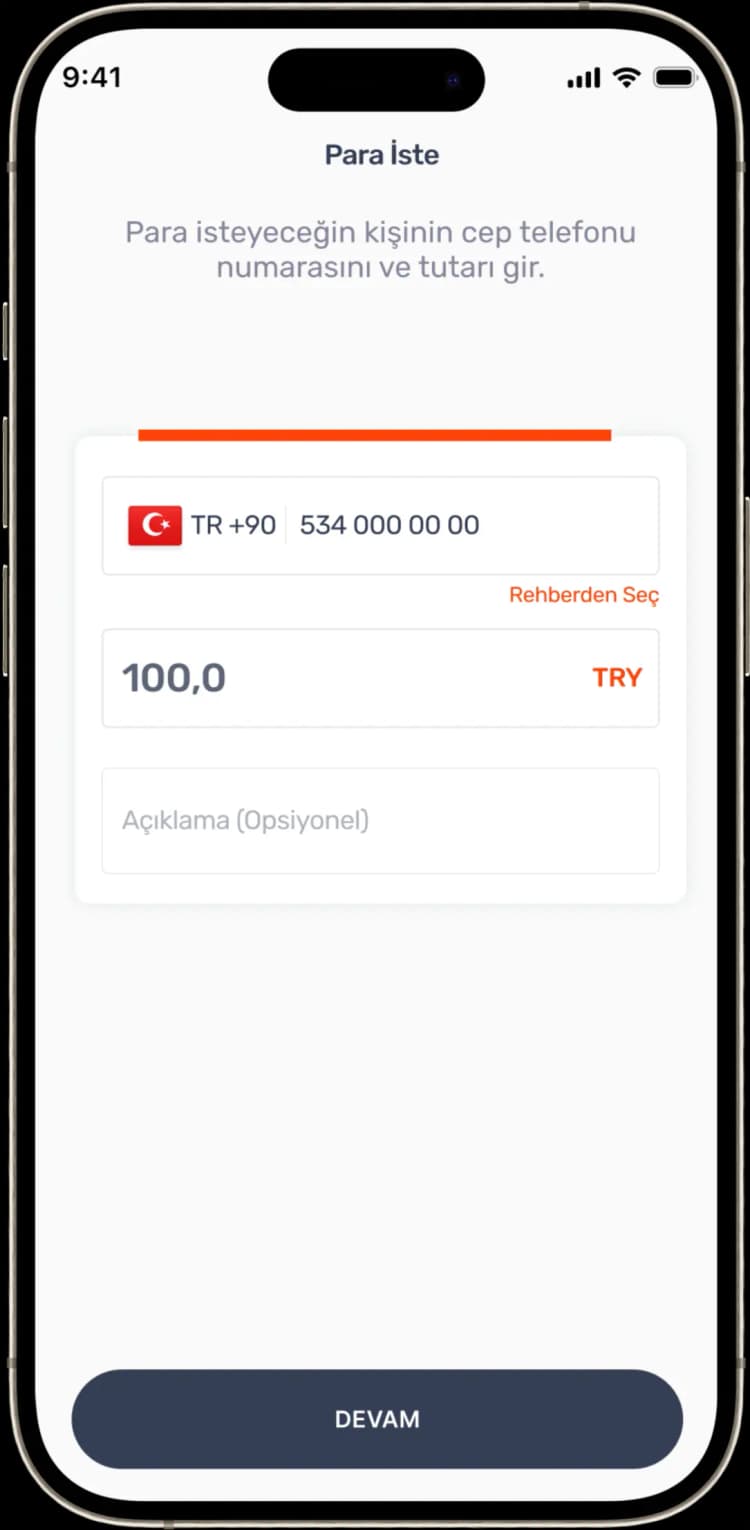
Task: Enter a note in Açıklama (Opsiyonel)
Action: coord(380,821)
